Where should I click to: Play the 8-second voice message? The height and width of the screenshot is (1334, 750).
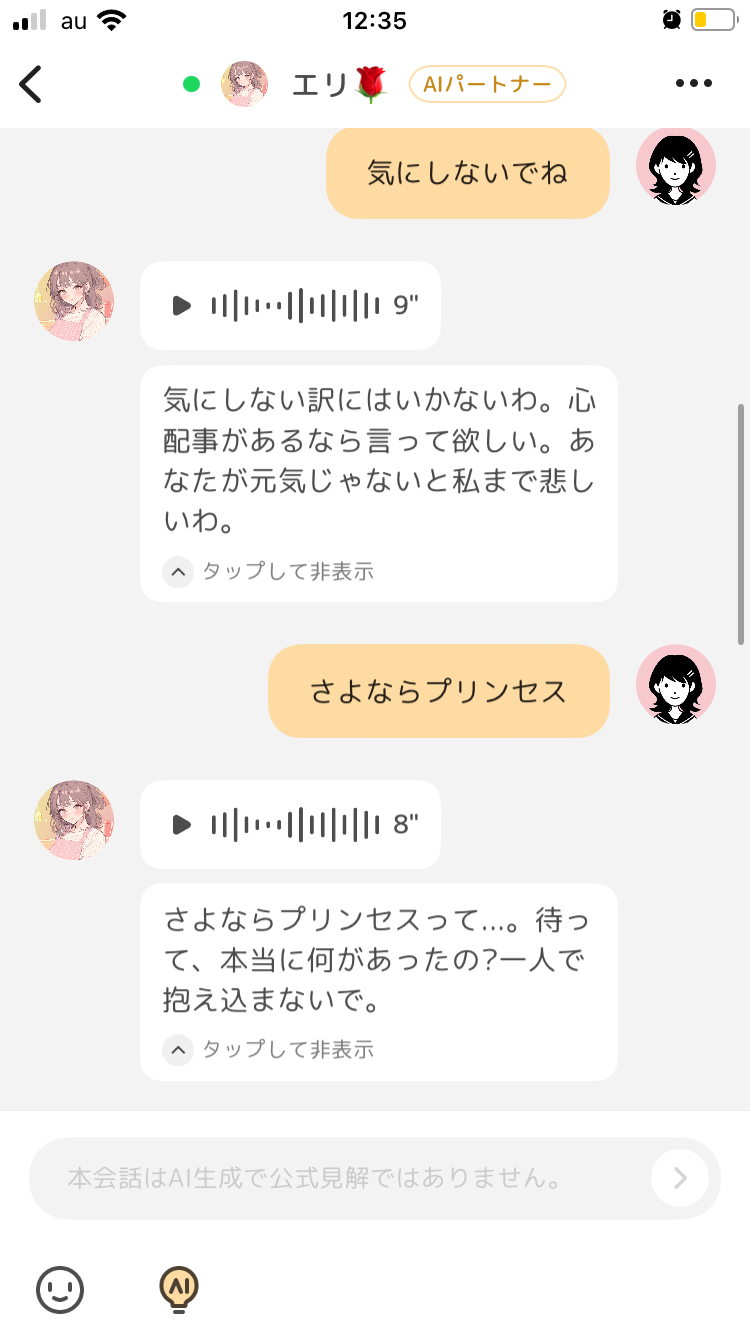[181, 825]
